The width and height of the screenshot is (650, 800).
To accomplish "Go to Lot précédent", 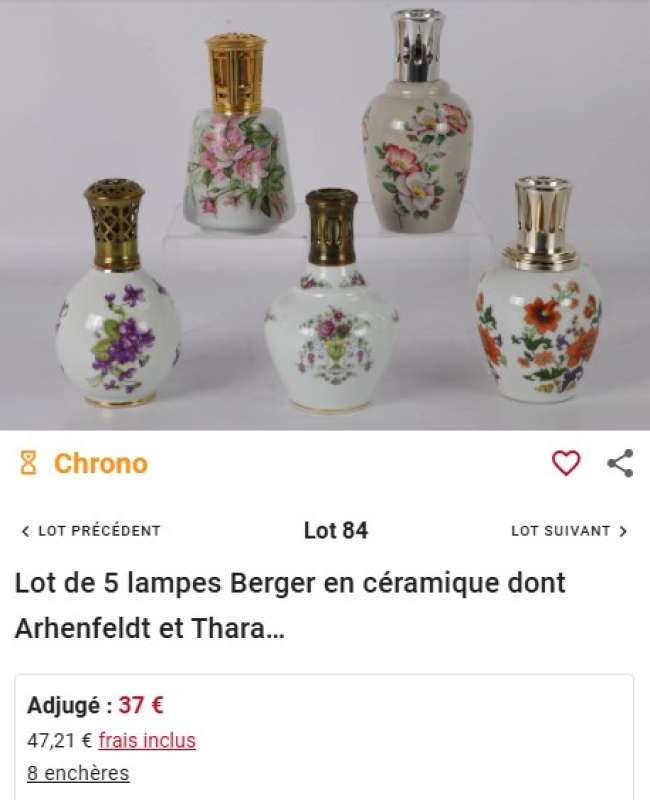I will [x=90, y=531].
